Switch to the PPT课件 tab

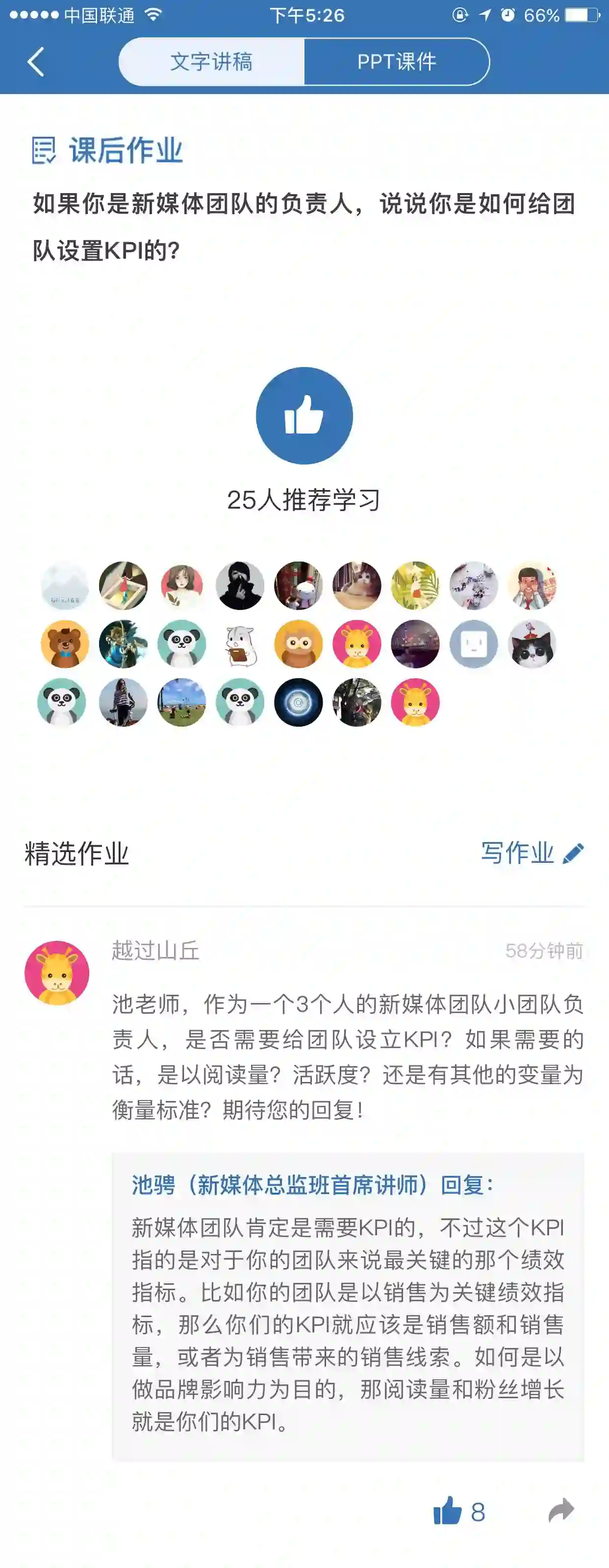coord(397,61)
